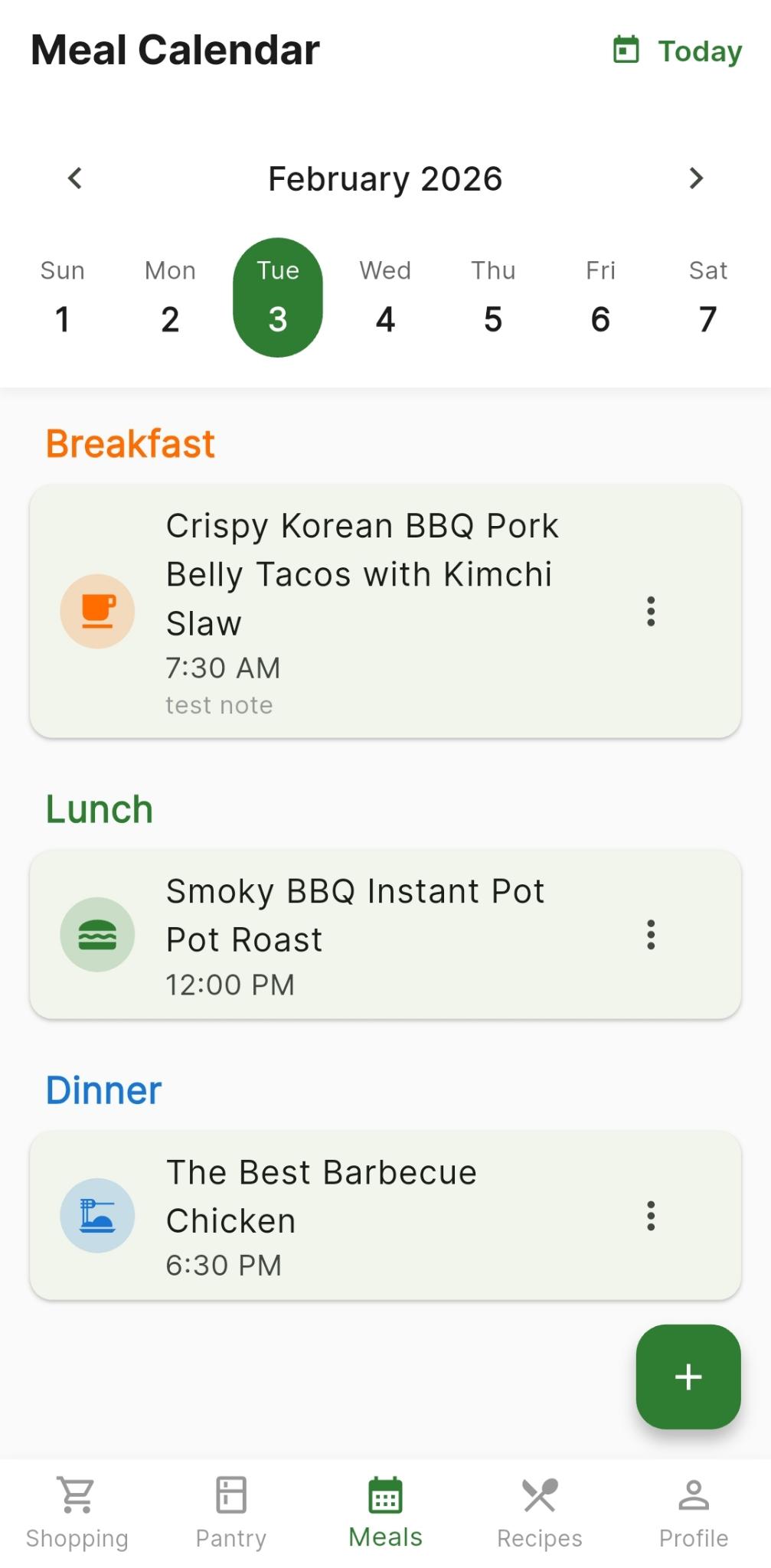Click the burger lunch meal icon

(97, 934)
